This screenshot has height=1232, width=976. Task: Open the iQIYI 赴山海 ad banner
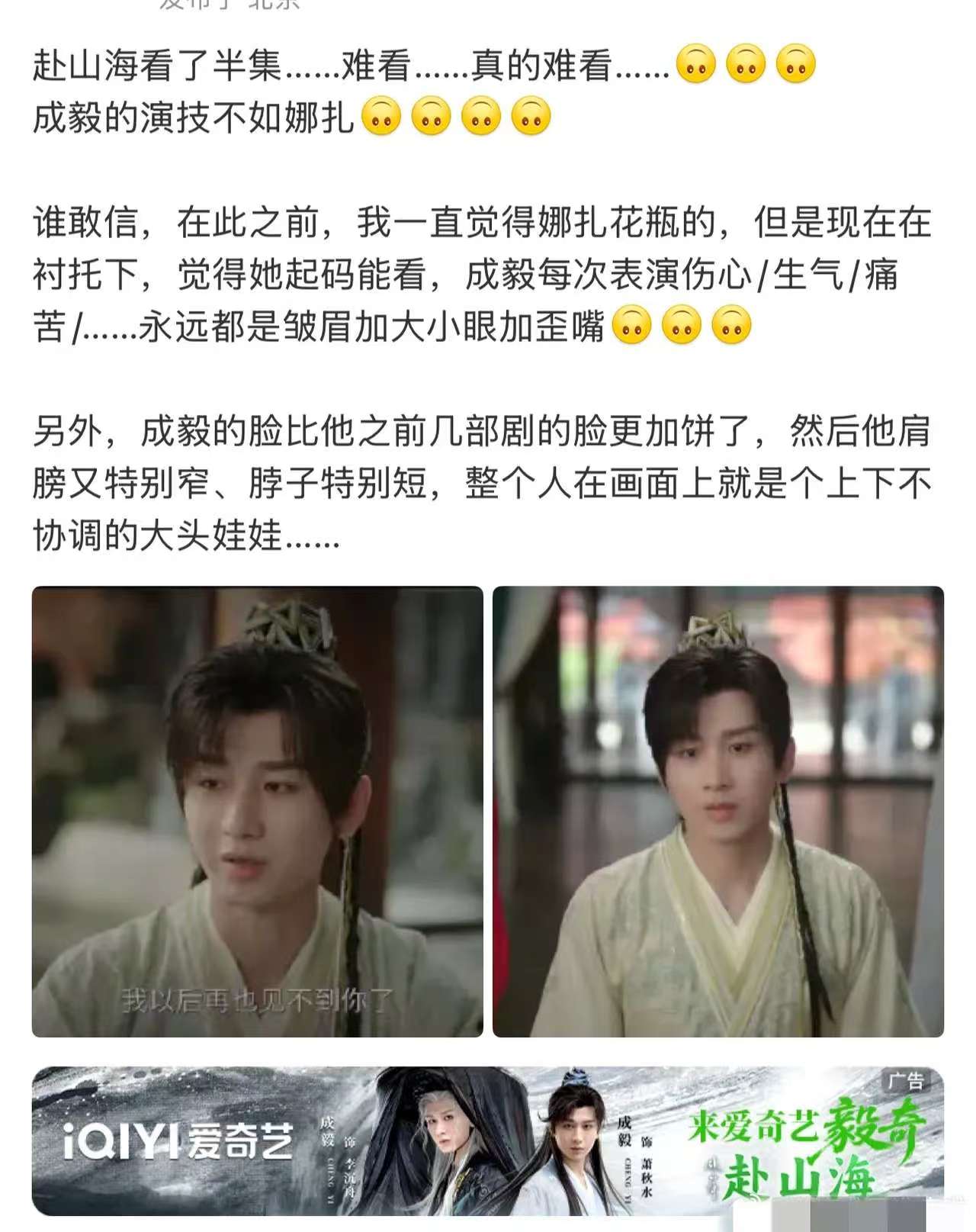tap(487, 1140)
